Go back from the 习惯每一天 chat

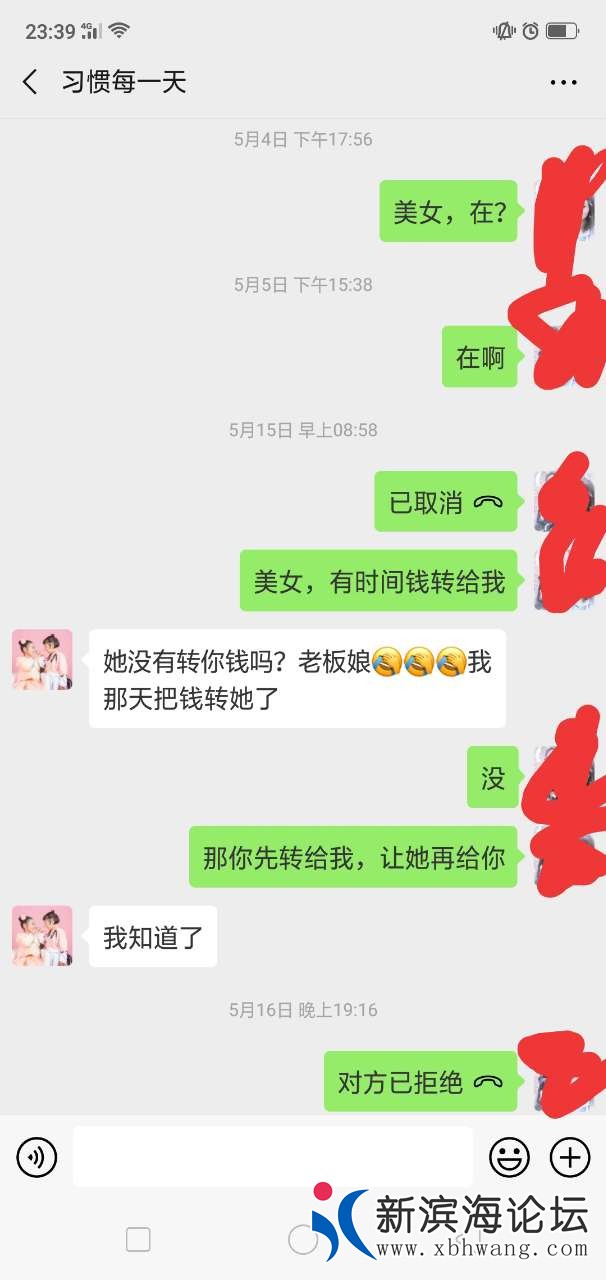30,82
